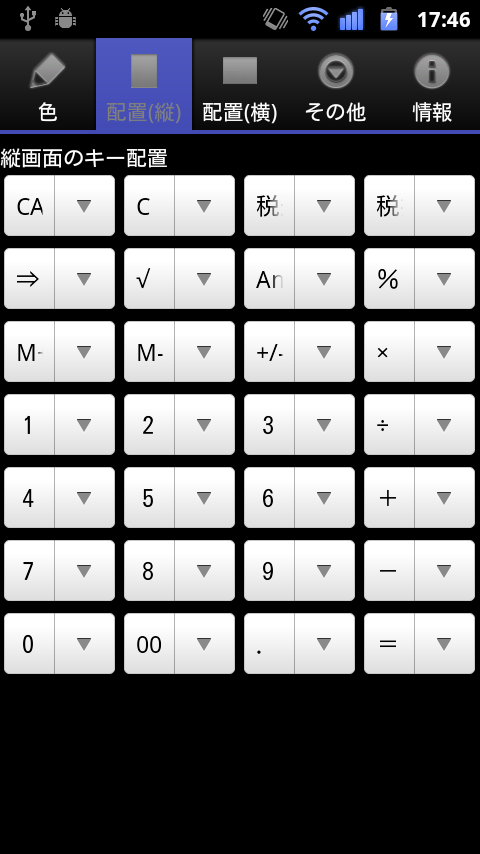Viewport: 480px width, 854px height.
Task: Open the その他 tab
Action: 336,84
